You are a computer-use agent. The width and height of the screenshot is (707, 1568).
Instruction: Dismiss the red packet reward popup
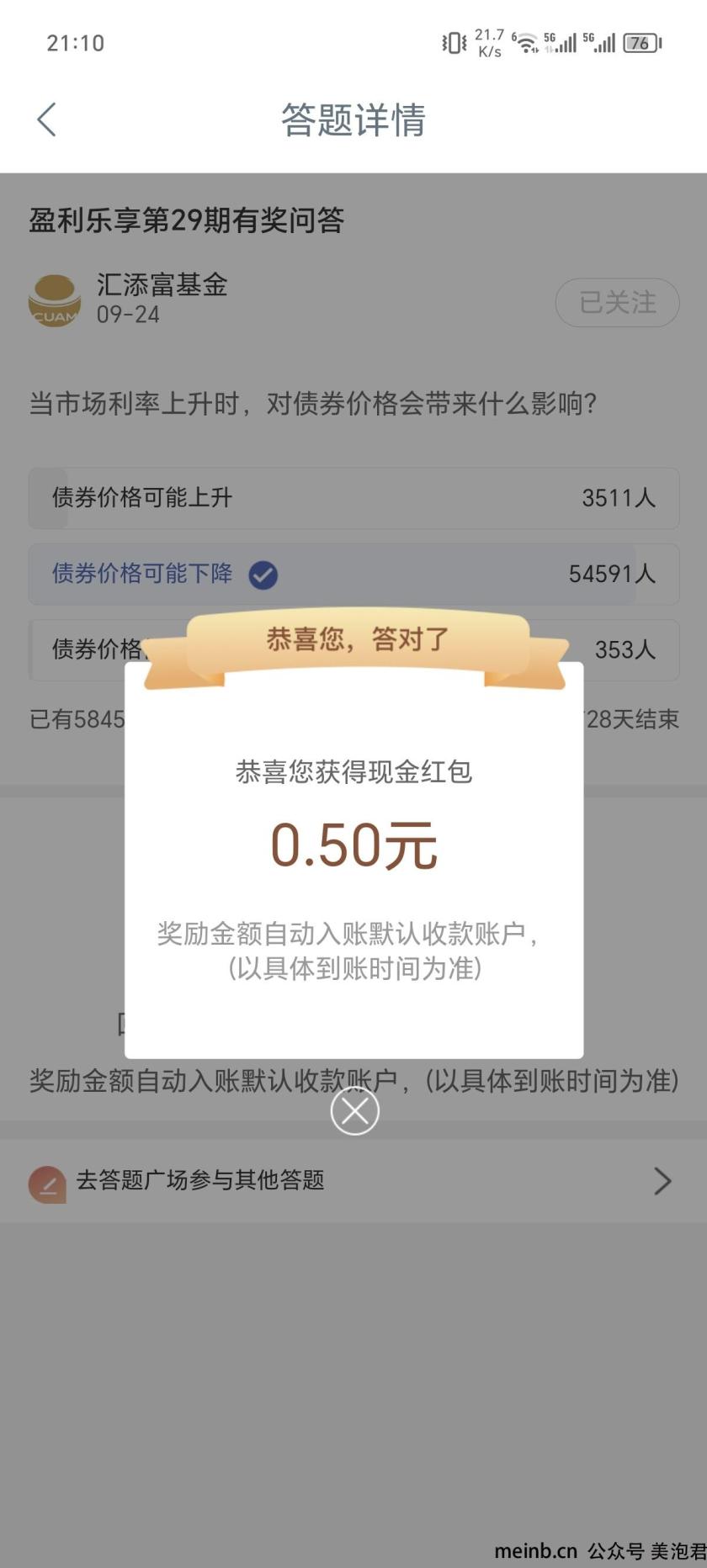pyautogui.click(x=354, y=1111)
